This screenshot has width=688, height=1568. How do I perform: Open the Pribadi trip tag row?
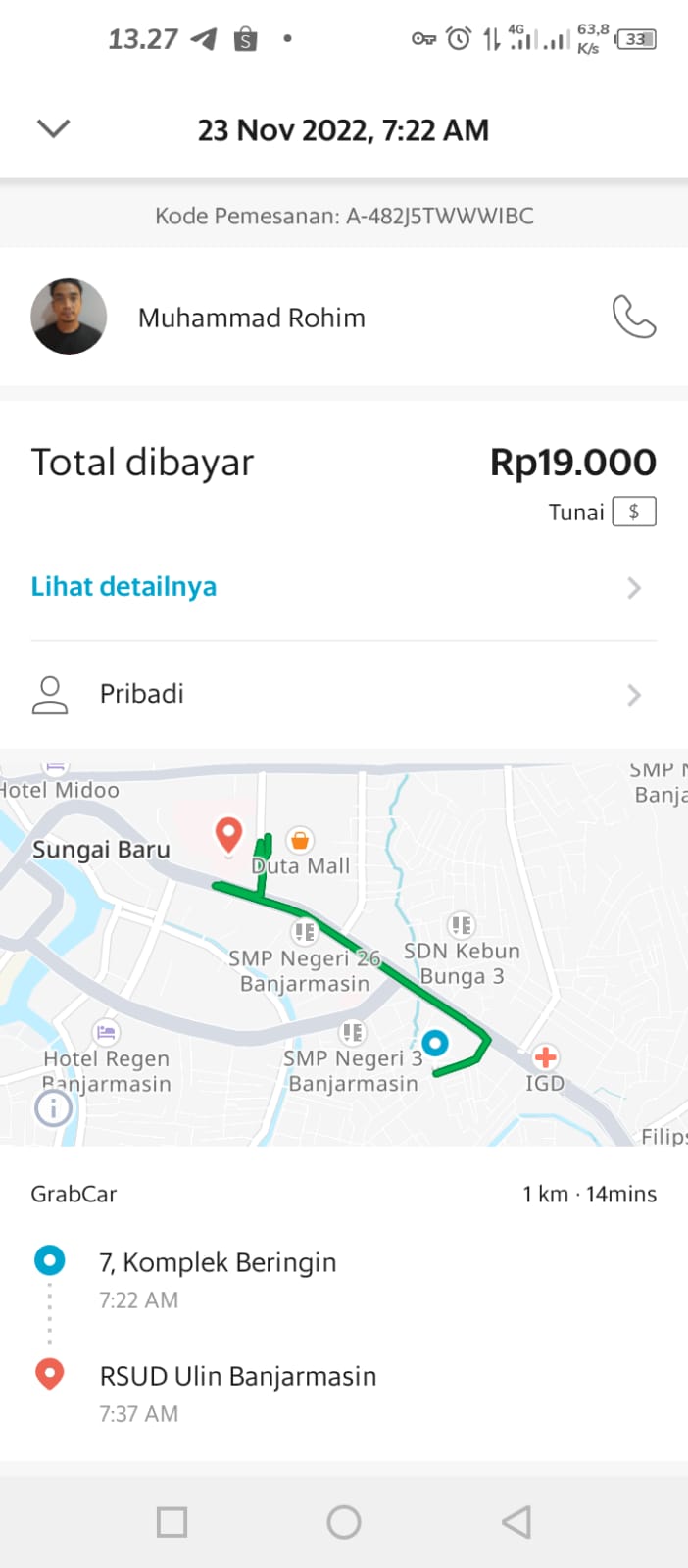click(x=343, y=694)
